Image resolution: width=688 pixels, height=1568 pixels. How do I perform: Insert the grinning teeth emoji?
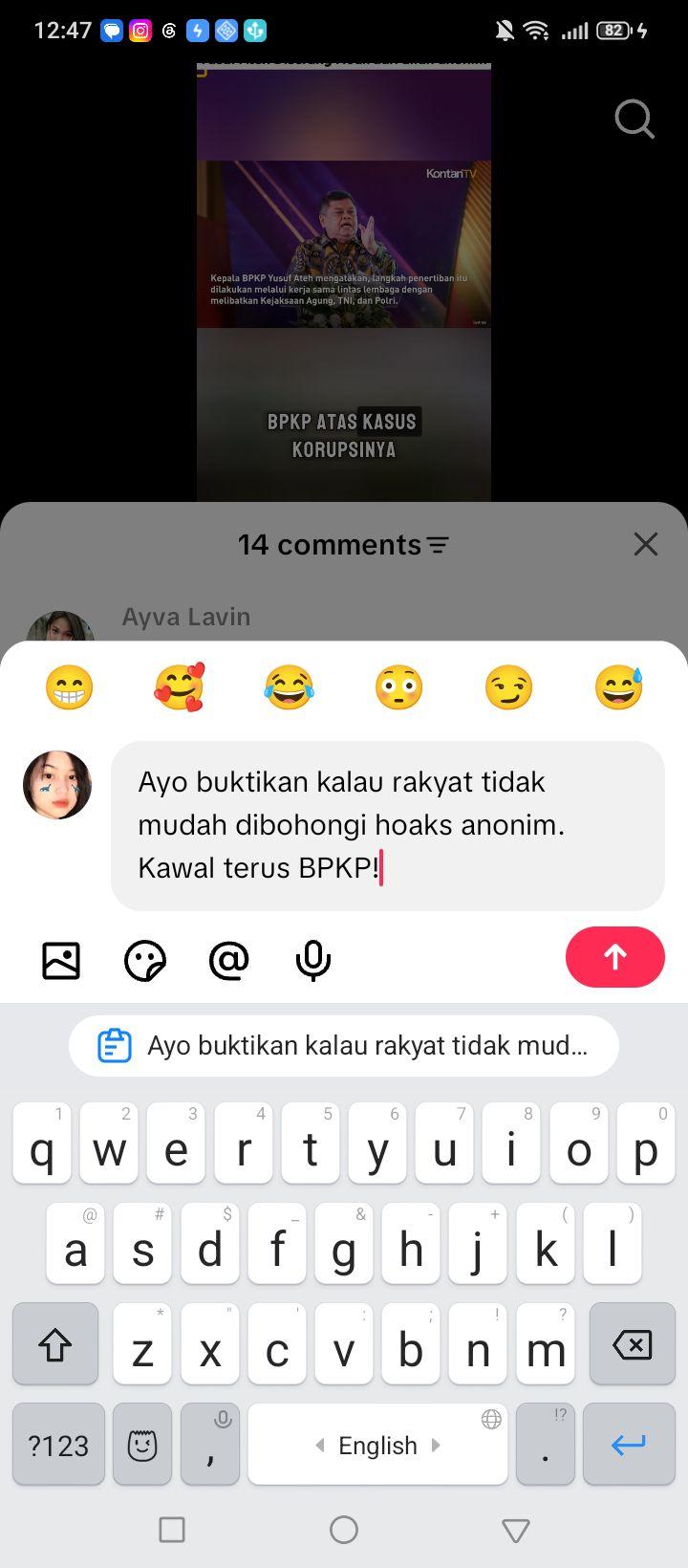tap(70, 687)
